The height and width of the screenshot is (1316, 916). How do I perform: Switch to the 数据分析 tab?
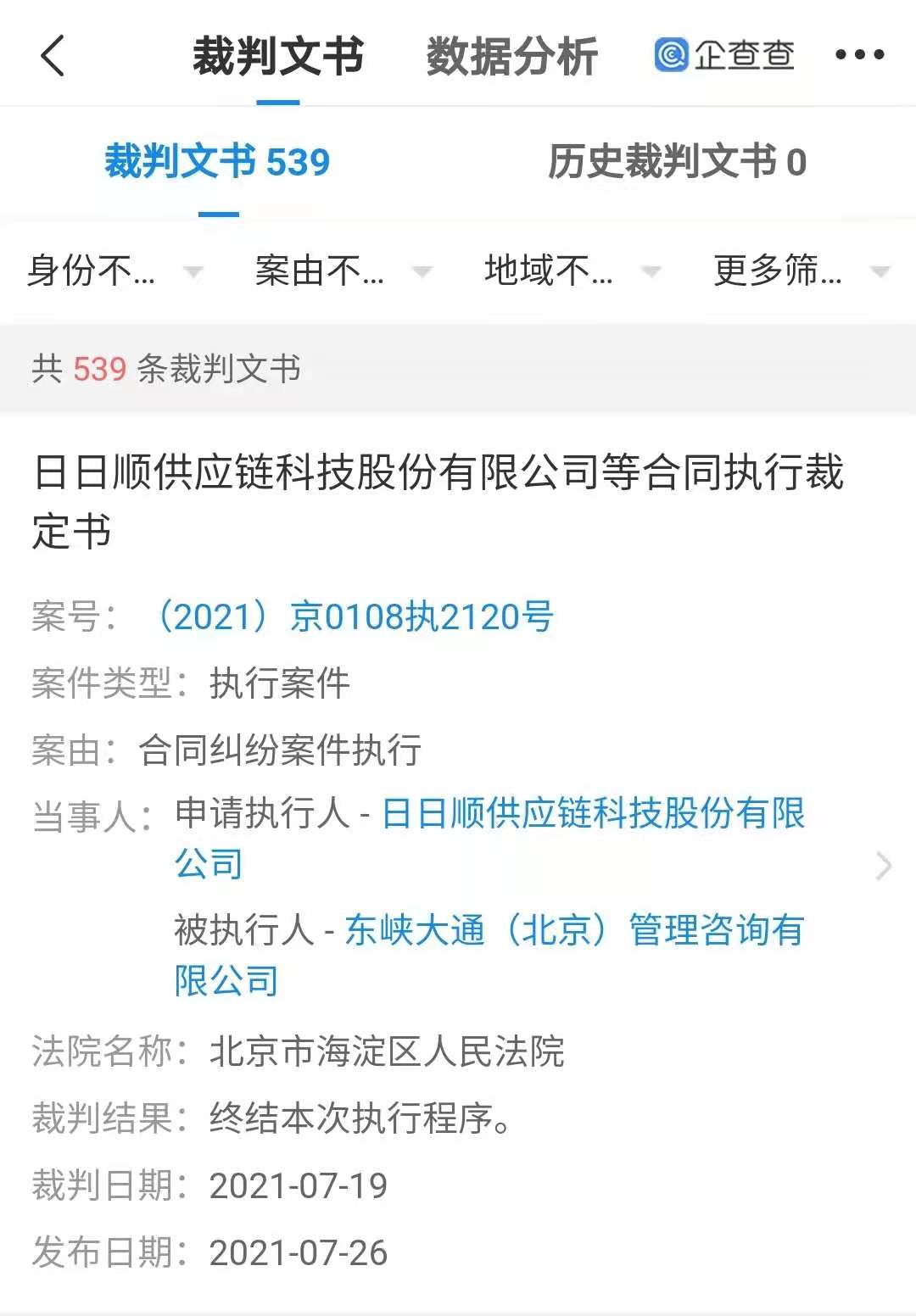511,57
